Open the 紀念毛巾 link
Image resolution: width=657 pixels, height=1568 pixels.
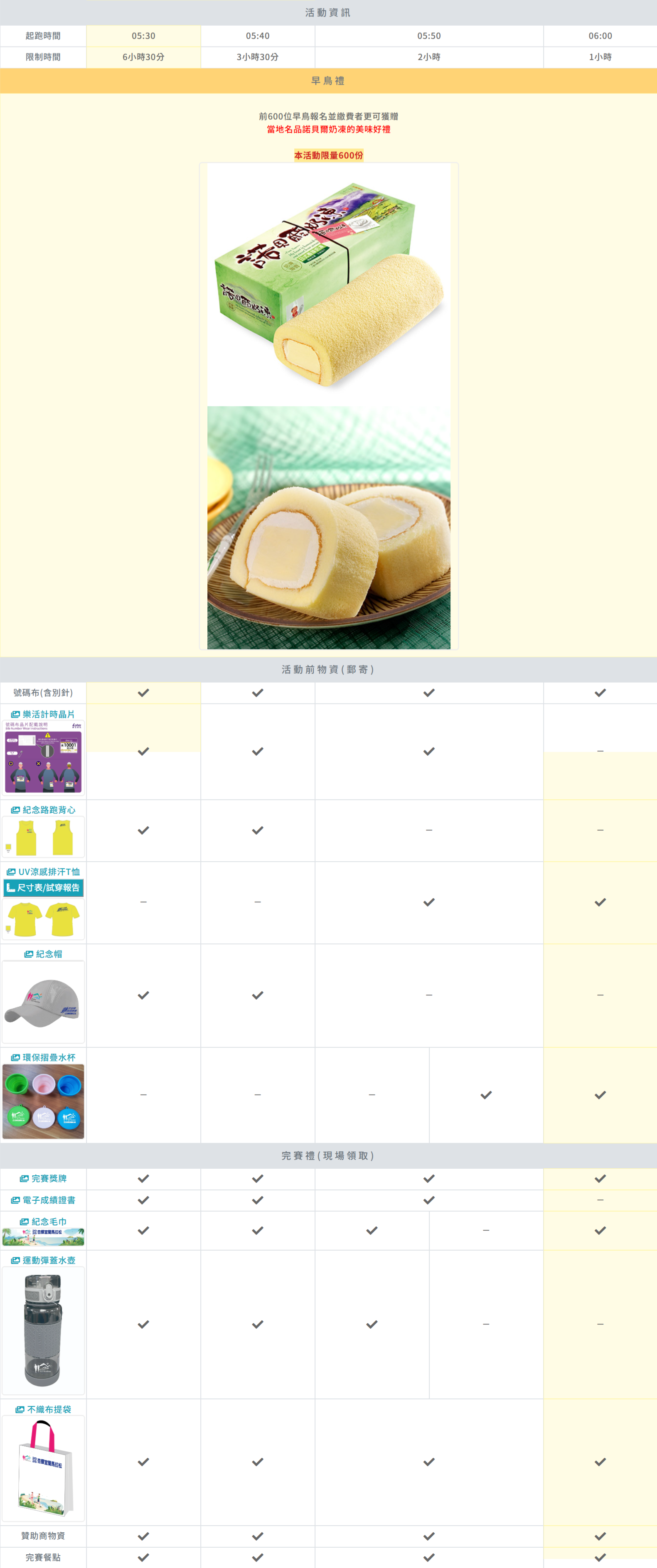coord(43,1221)
